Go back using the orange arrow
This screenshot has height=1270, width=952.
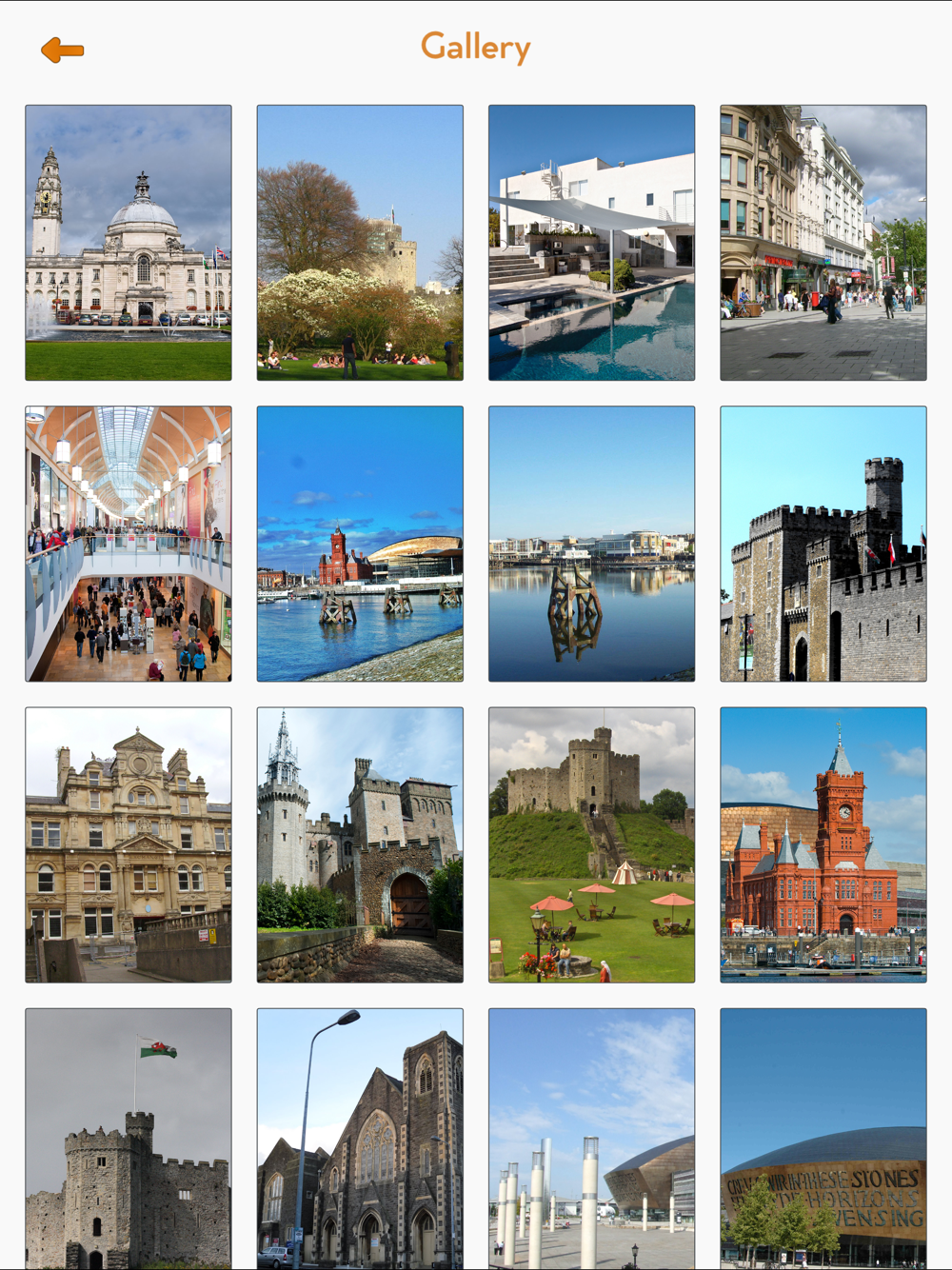(x=63, y=50)
